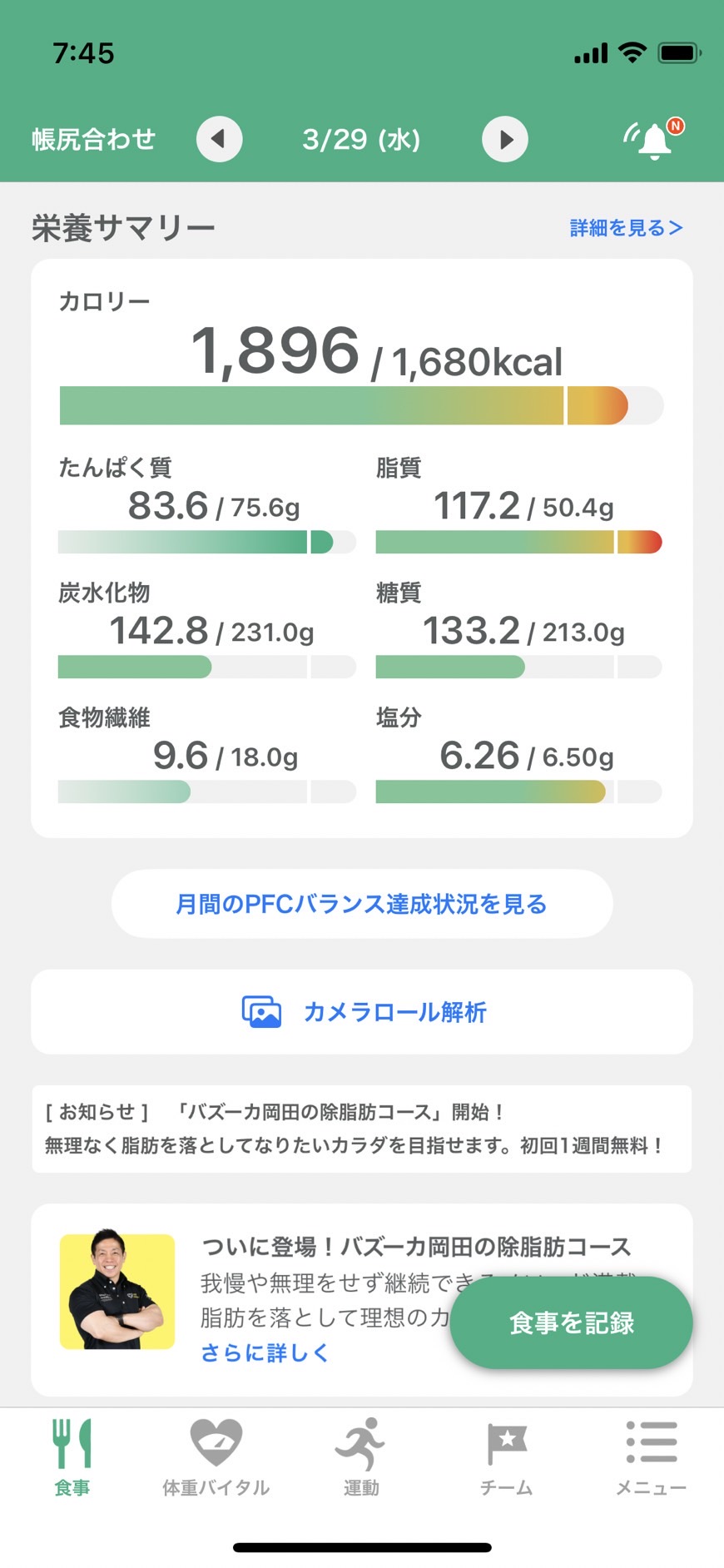This screenshot has width=724, height=1568.
Task: Open the メニュー tab
Action: click(651, 1457)
